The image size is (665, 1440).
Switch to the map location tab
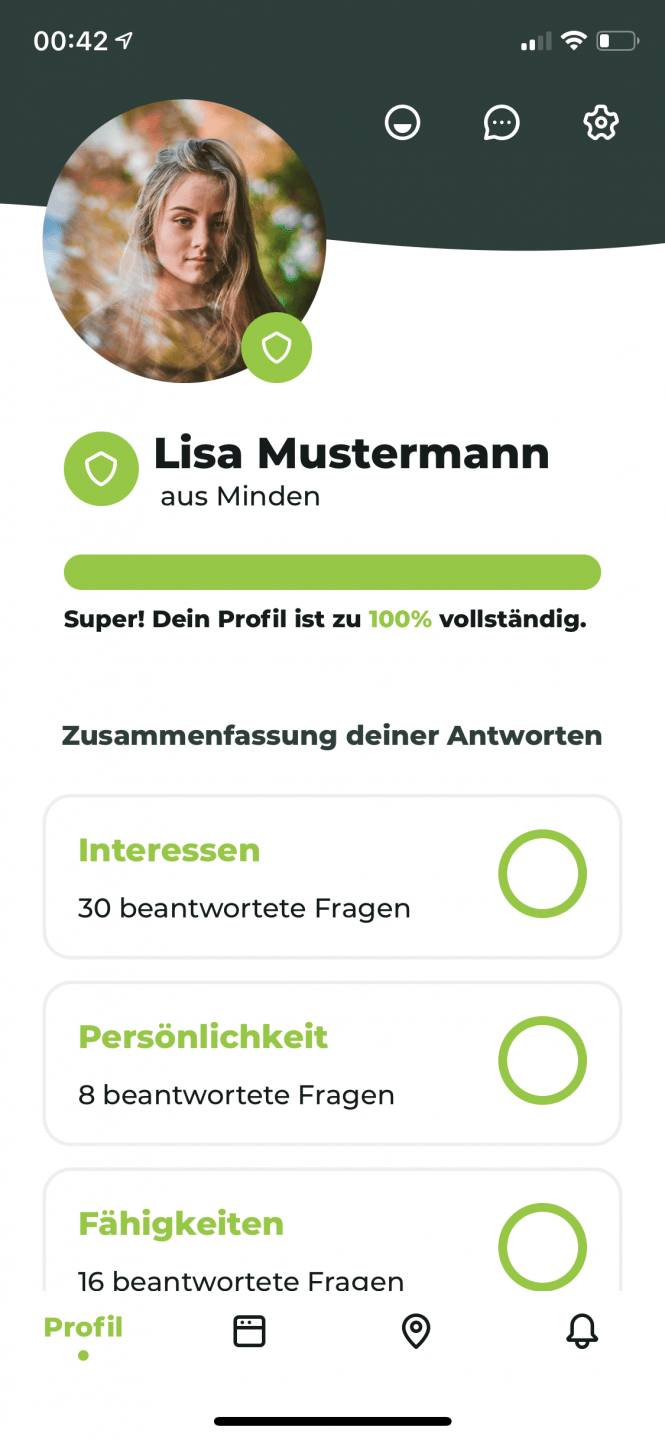pyautogui.click(x=415, y=1331)
